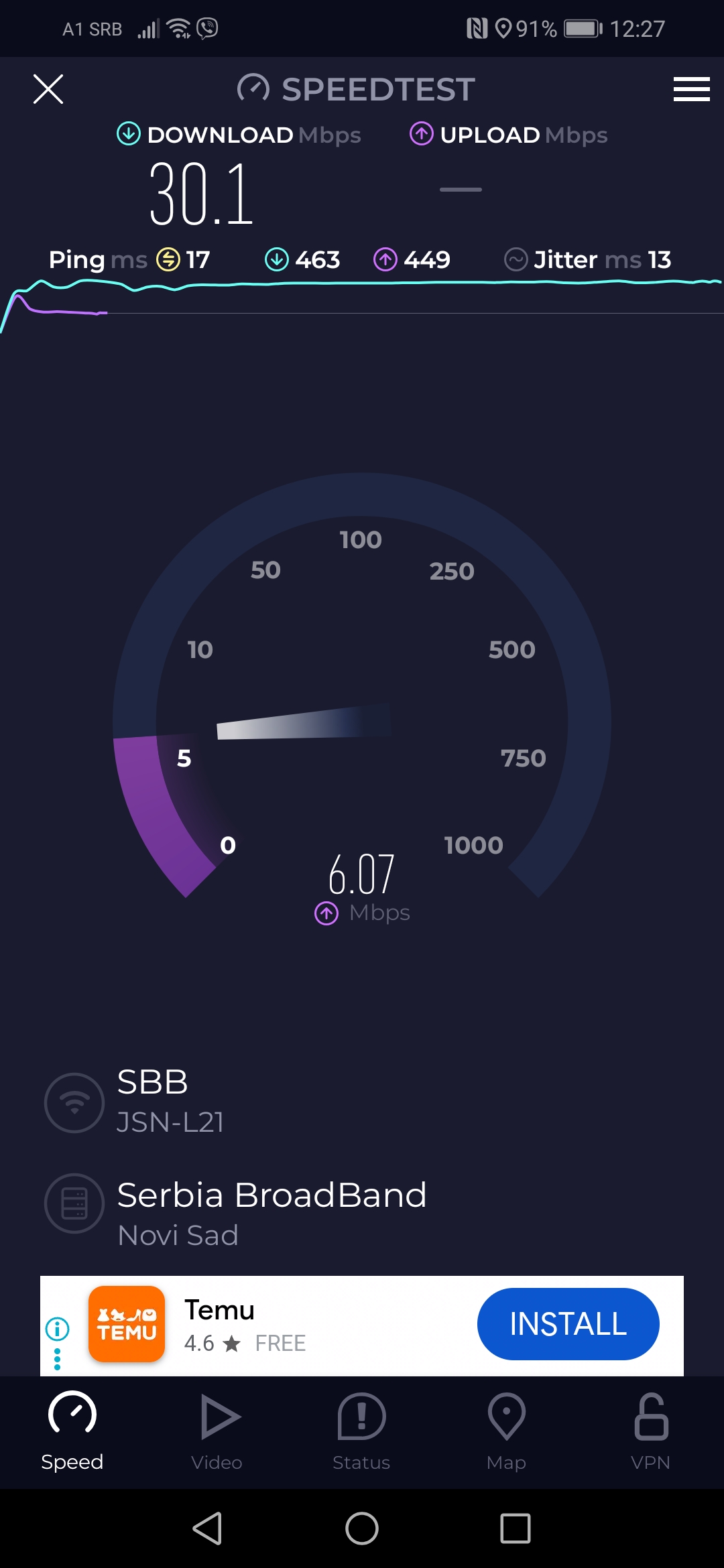The image size is (724, 1568).
Task: Go to the home screen
Action: (x=362, y=1528)
